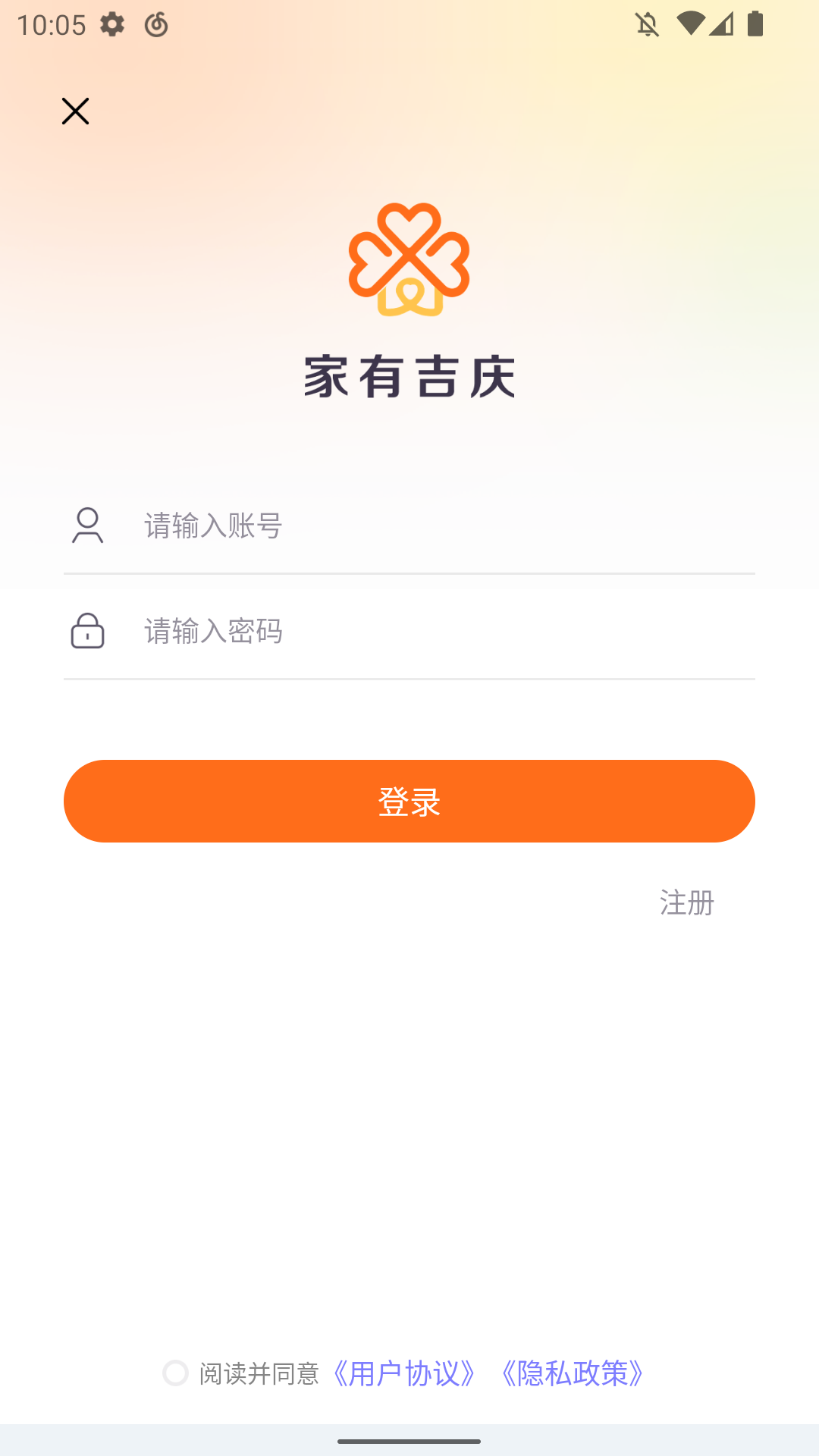The height and width of the screenshot is (1456, 819).
Task: Tap the 家有吉庆 clover-heart logo
Action: coord(409,258)
